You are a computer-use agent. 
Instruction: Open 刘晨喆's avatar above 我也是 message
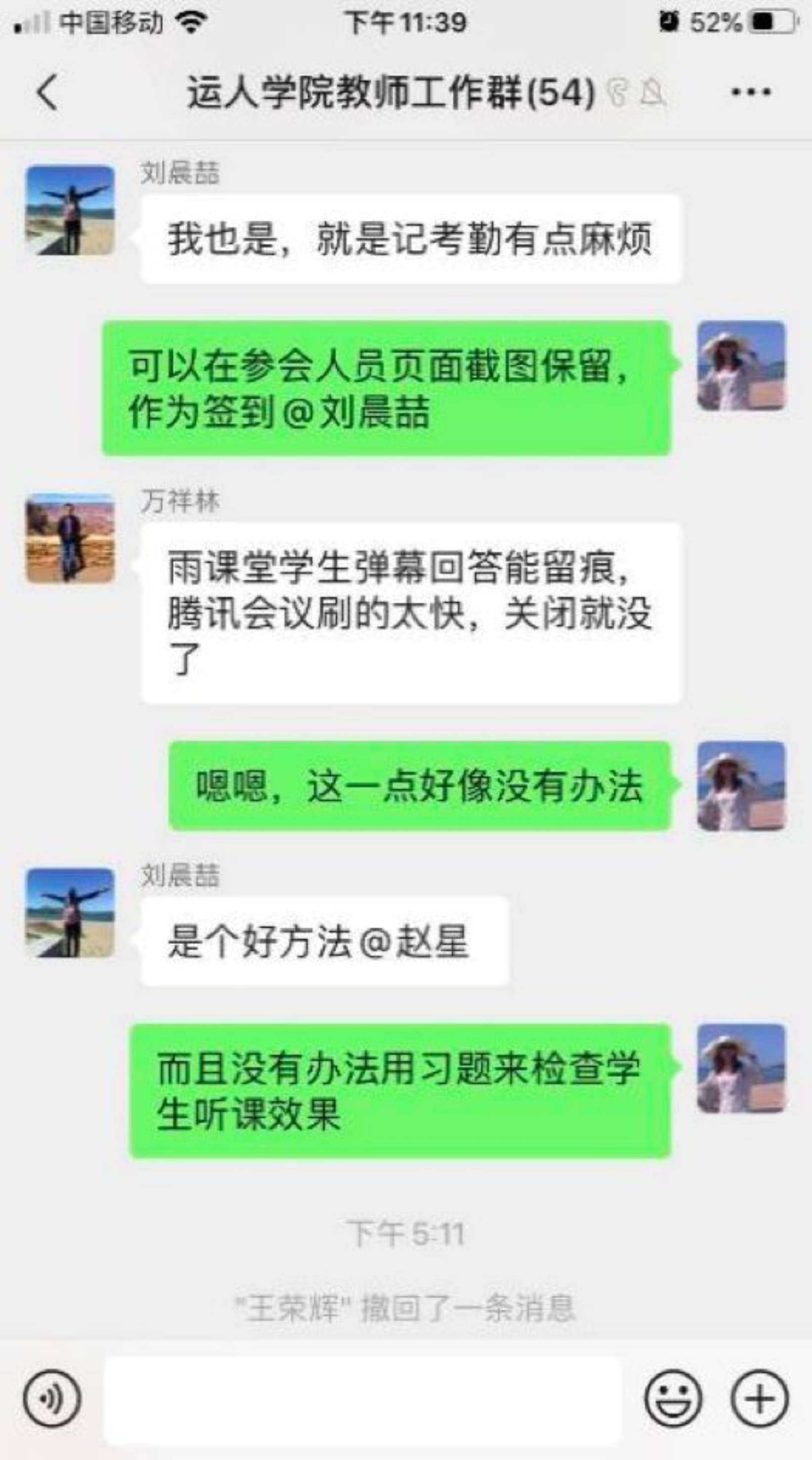(70, 210)
